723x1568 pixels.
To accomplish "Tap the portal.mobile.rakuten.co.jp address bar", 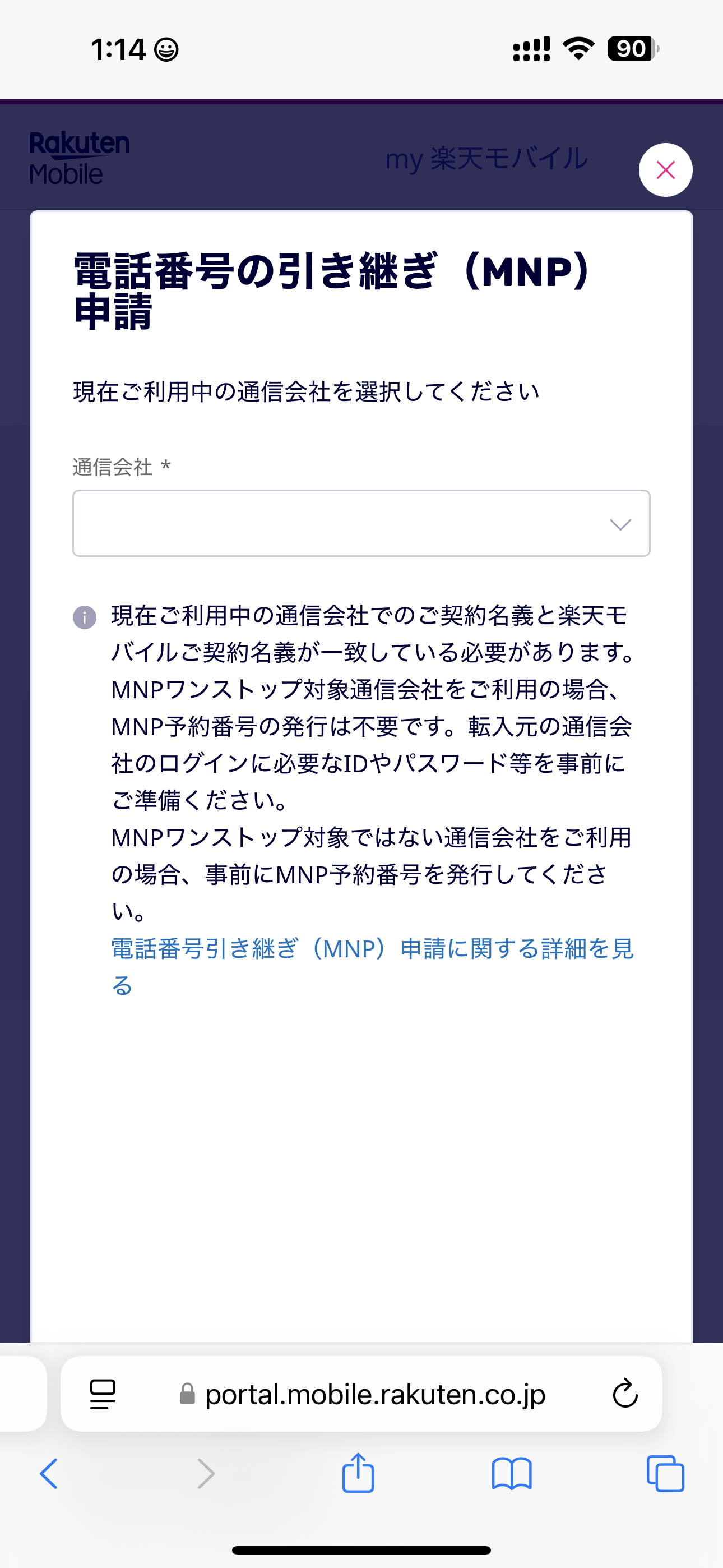I will click(x=361, y=1394).
